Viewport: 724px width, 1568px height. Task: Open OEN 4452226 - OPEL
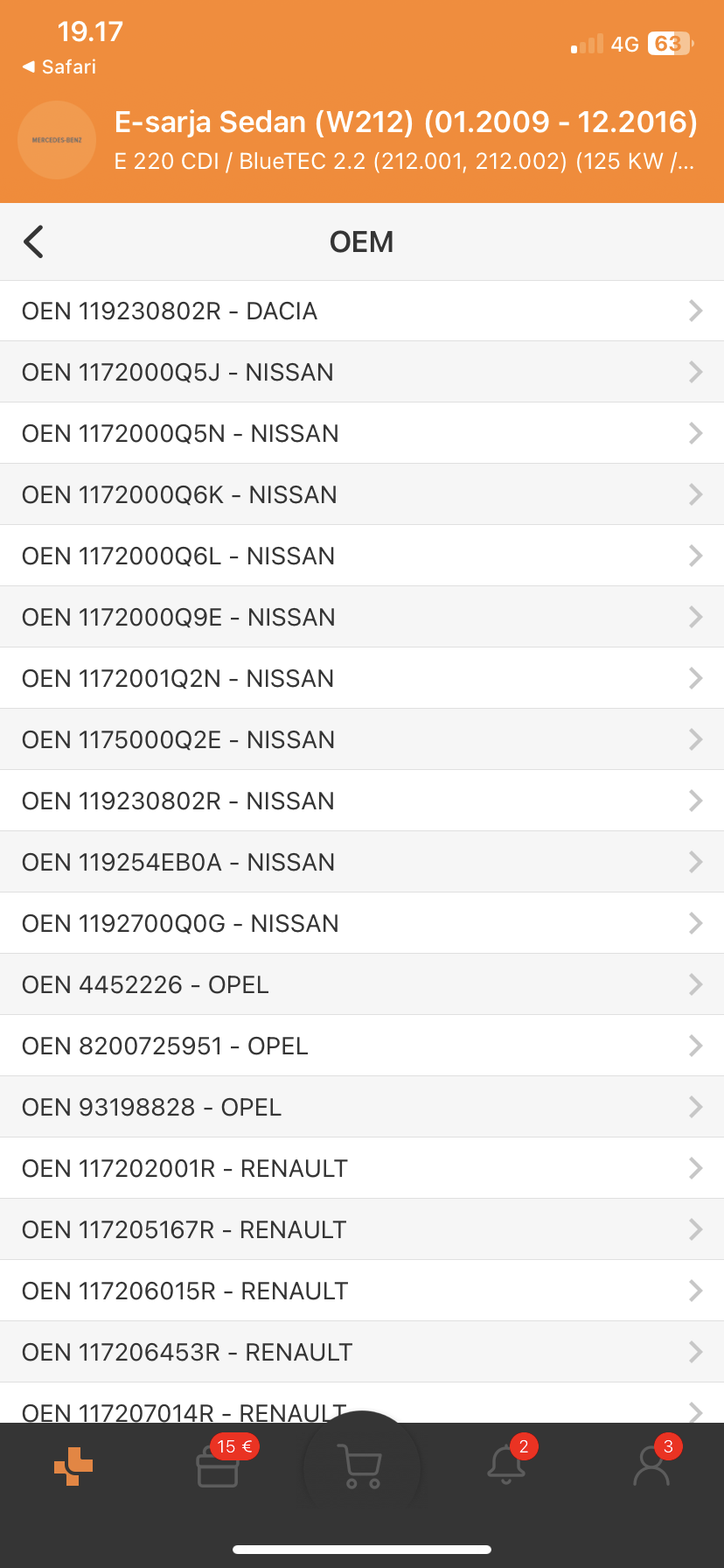click(362, 984)
